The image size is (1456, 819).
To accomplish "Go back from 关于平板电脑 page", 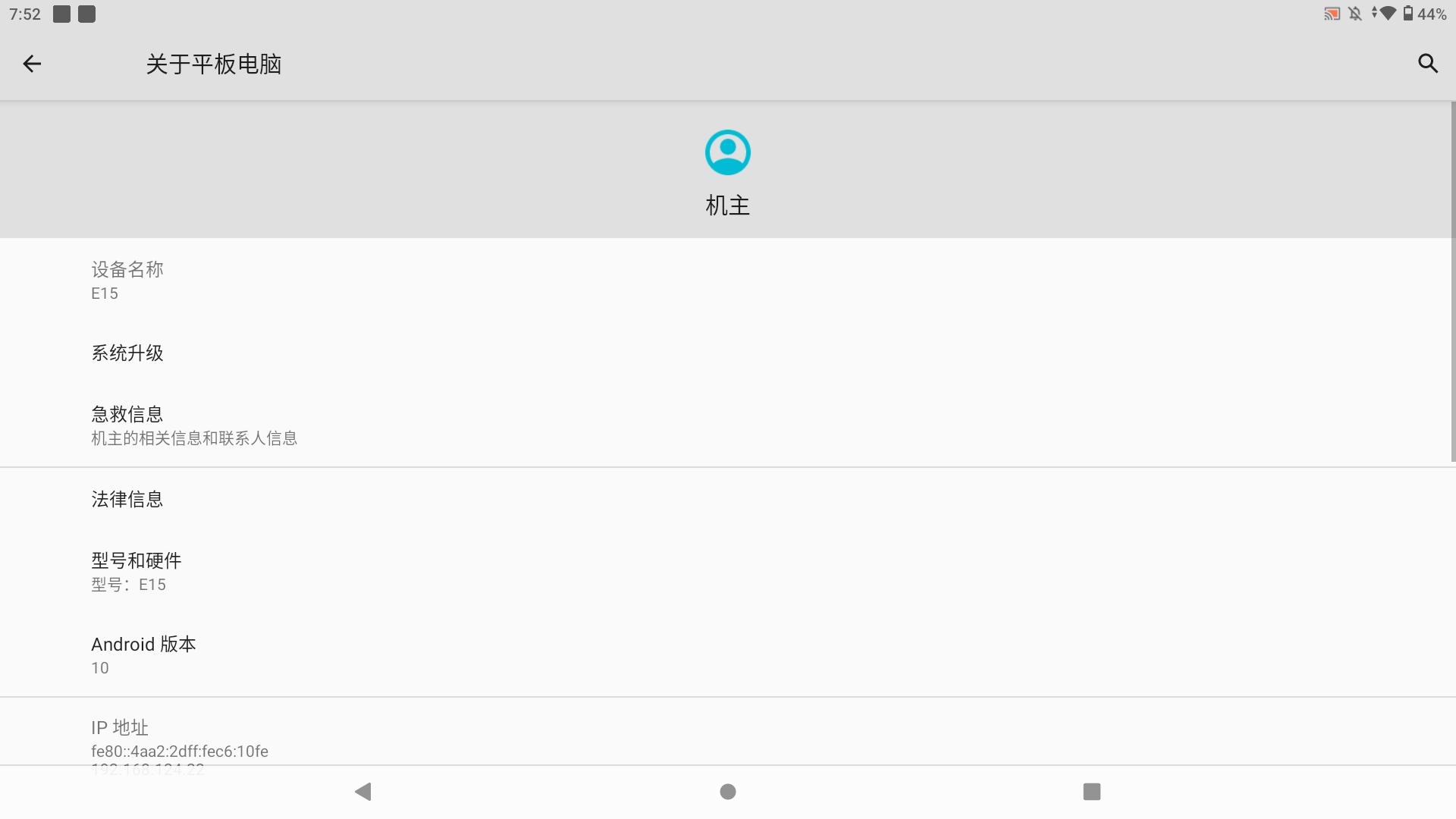I will pos(32,64).
